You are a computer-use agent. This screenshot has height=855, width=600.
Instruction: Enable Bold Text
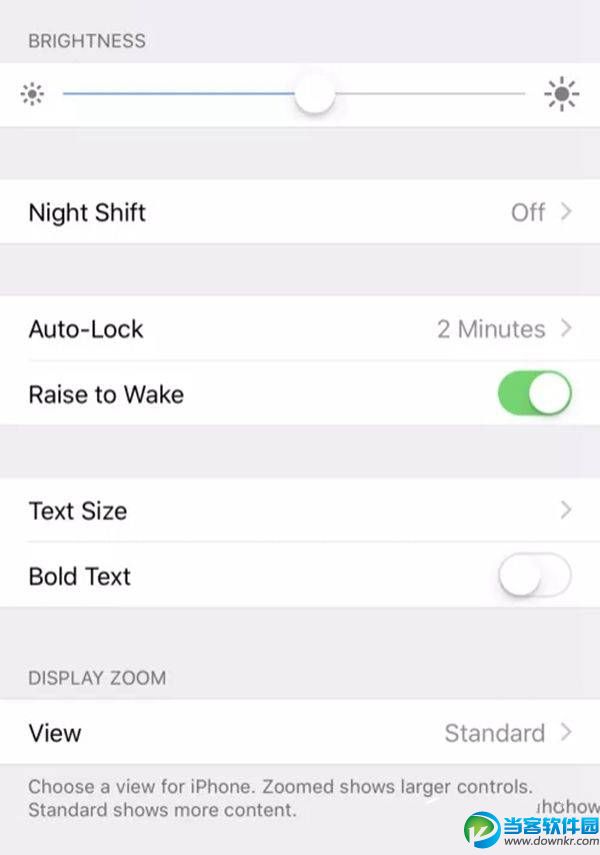pos(534,576)
